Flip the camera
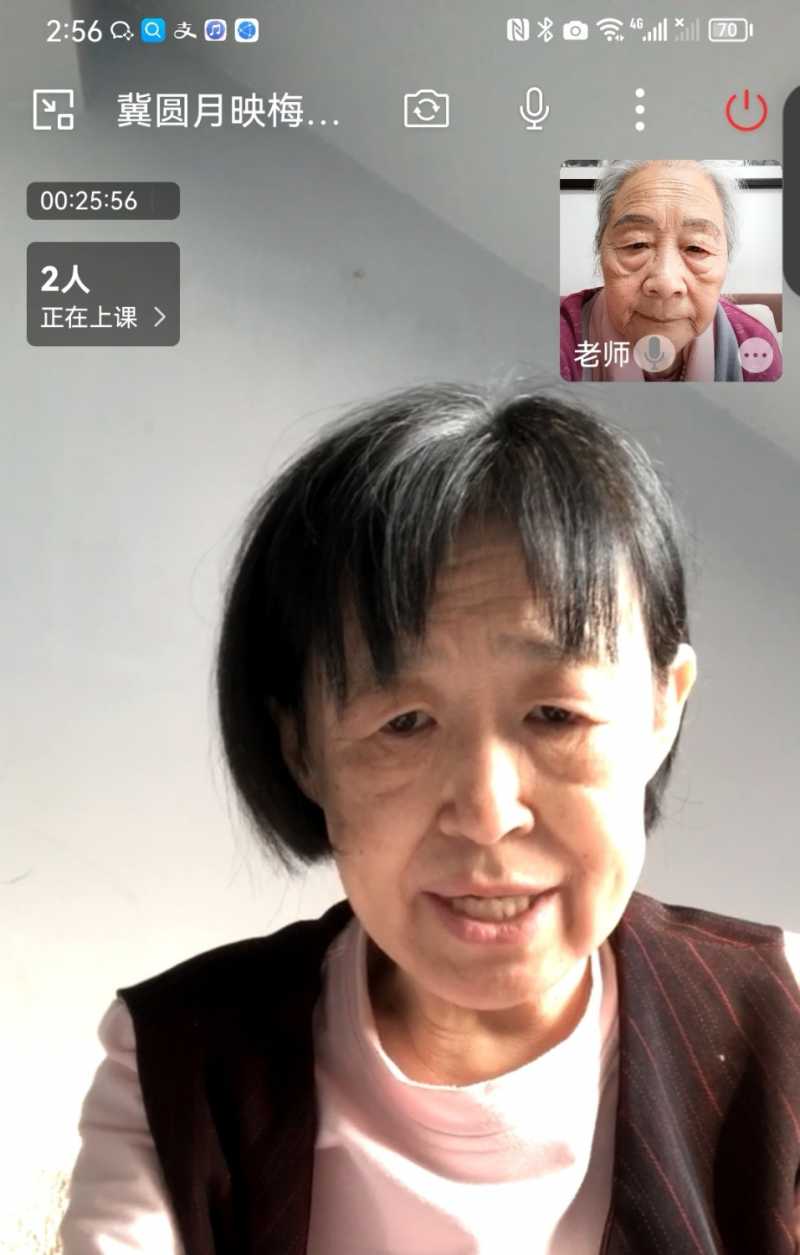 point(427,110)
